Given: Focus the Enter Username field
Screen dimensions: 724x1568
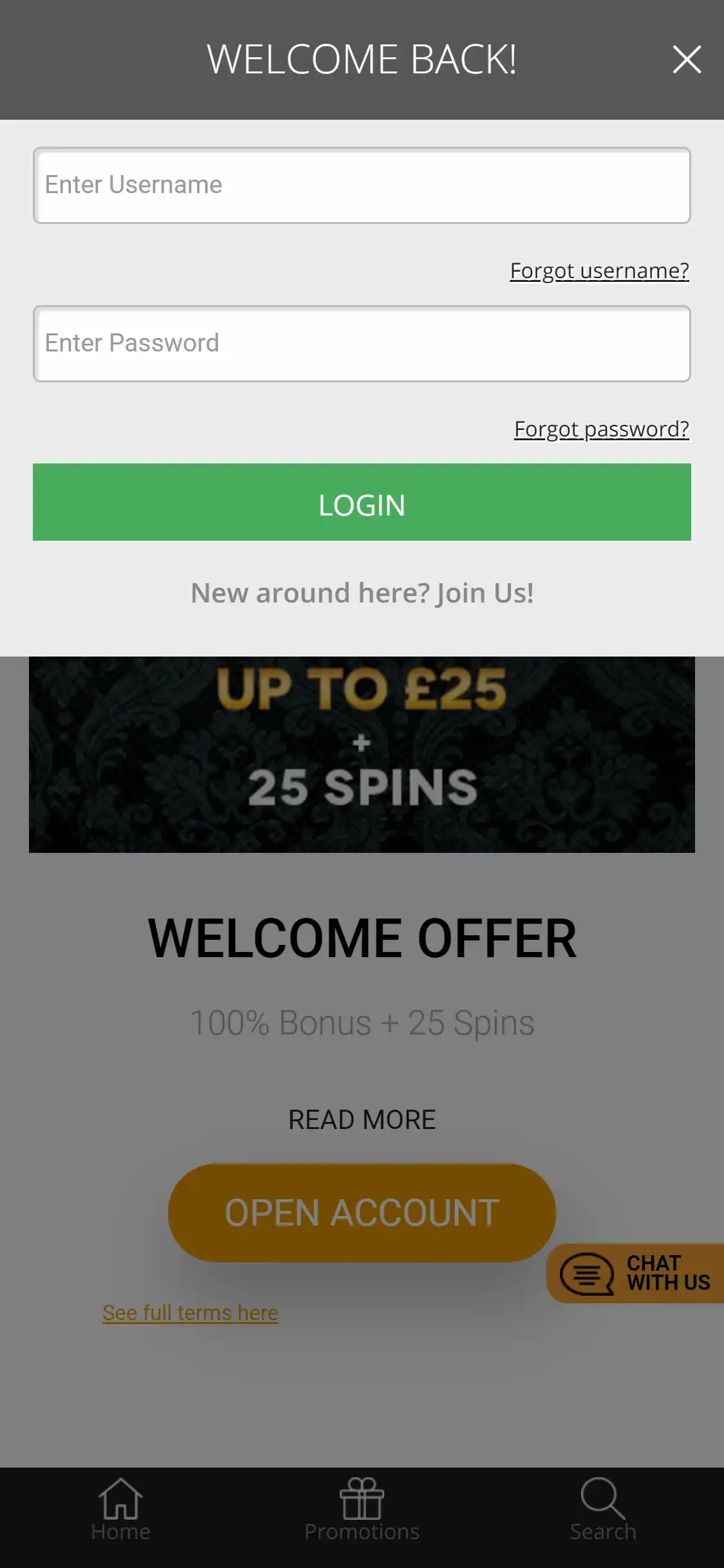Looking at the screenshot, I should click(362, 185).
